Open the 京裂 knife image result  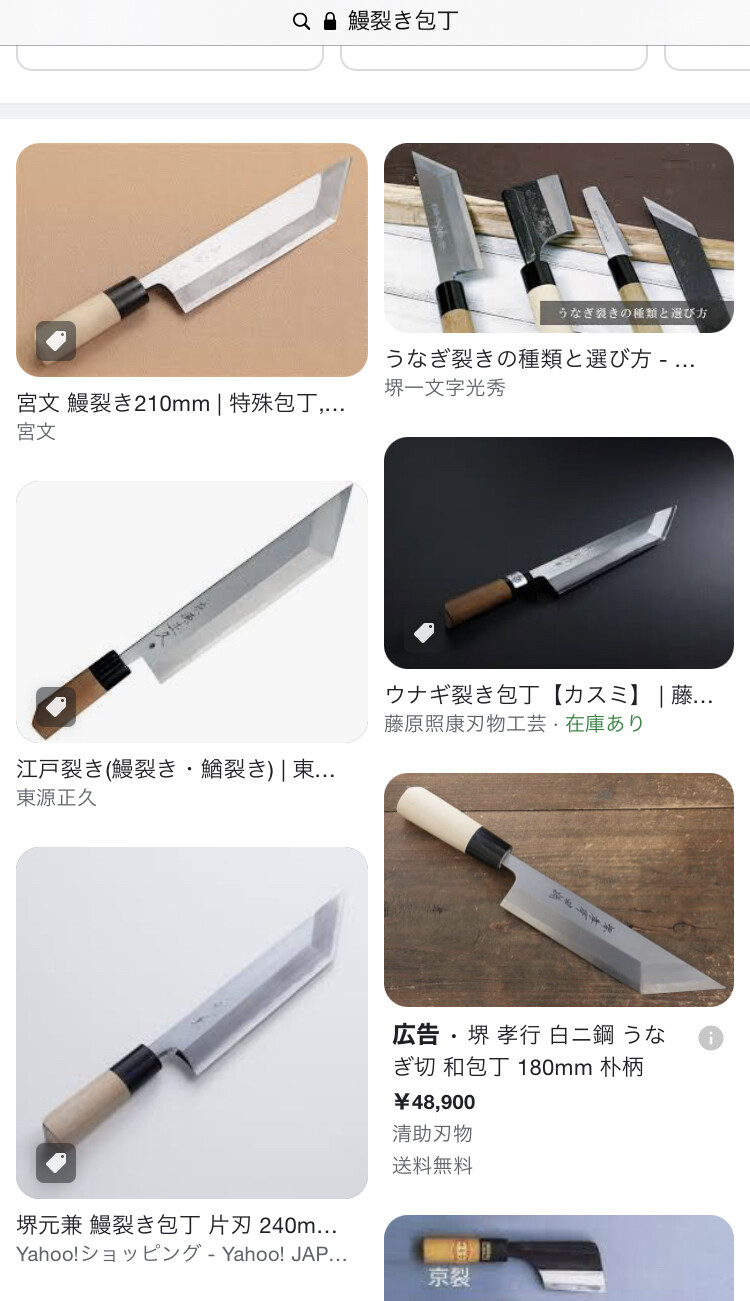click(x=558, y=1258)
